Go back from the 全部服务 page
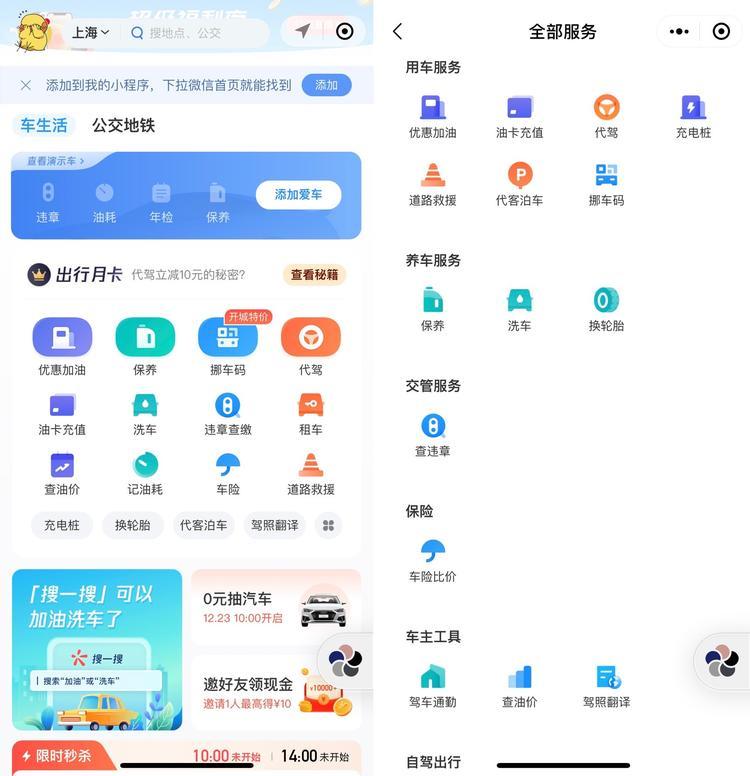The image size is (750, 776). click(x=398, y=32)
